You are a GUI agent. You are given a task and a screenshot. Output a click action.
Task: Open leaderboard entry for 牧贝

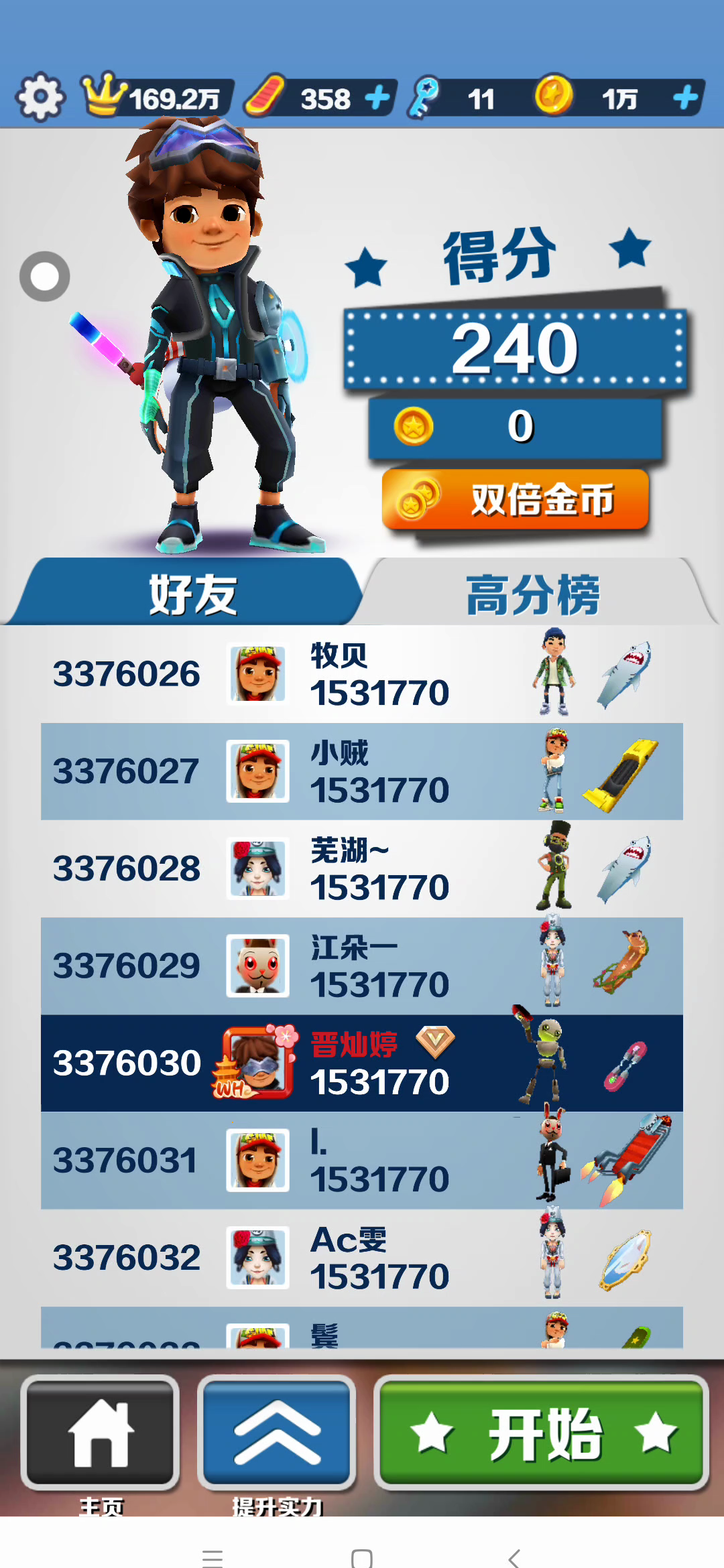coord(362,674)
